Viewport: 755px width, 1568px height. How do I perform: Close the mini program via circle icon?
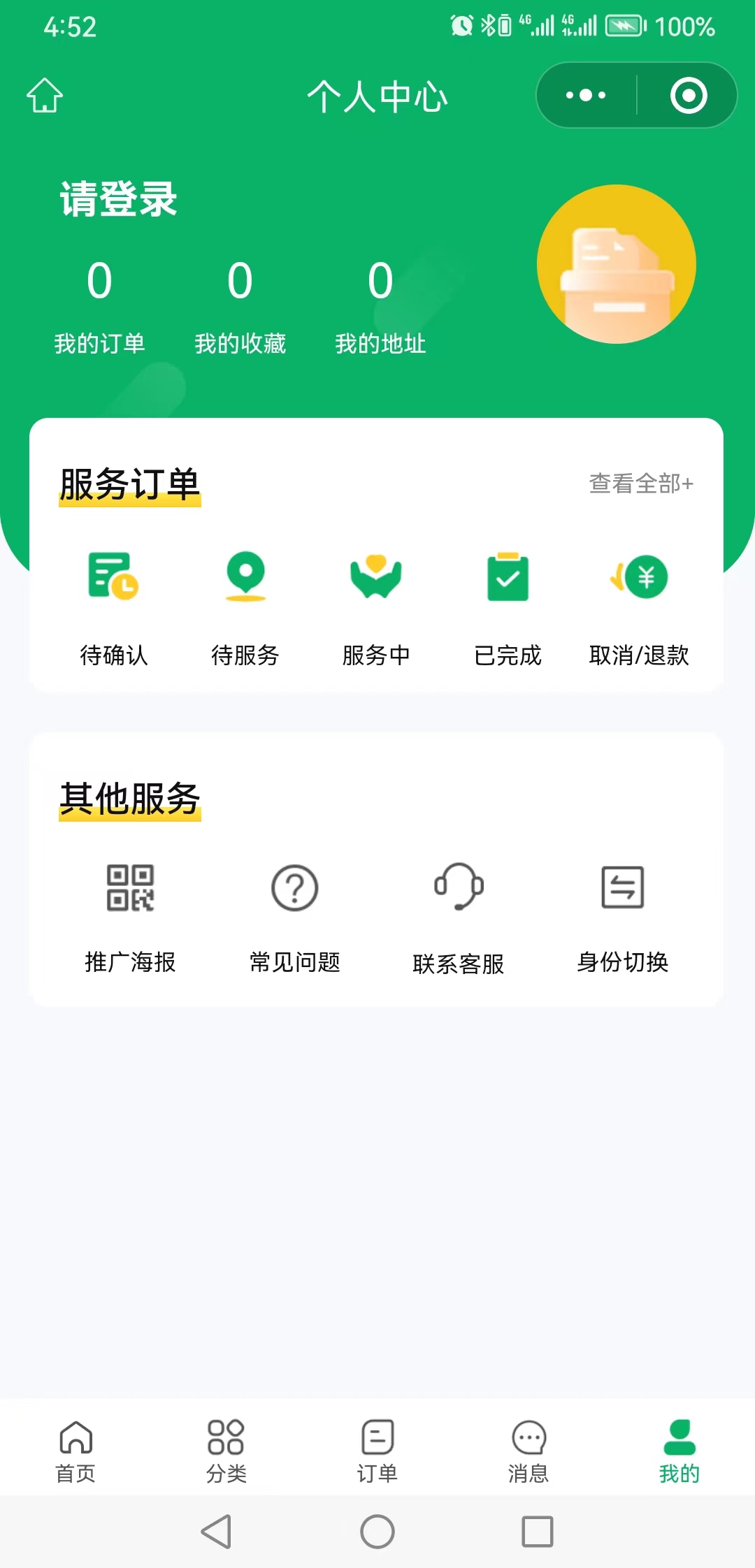point(688,95)
